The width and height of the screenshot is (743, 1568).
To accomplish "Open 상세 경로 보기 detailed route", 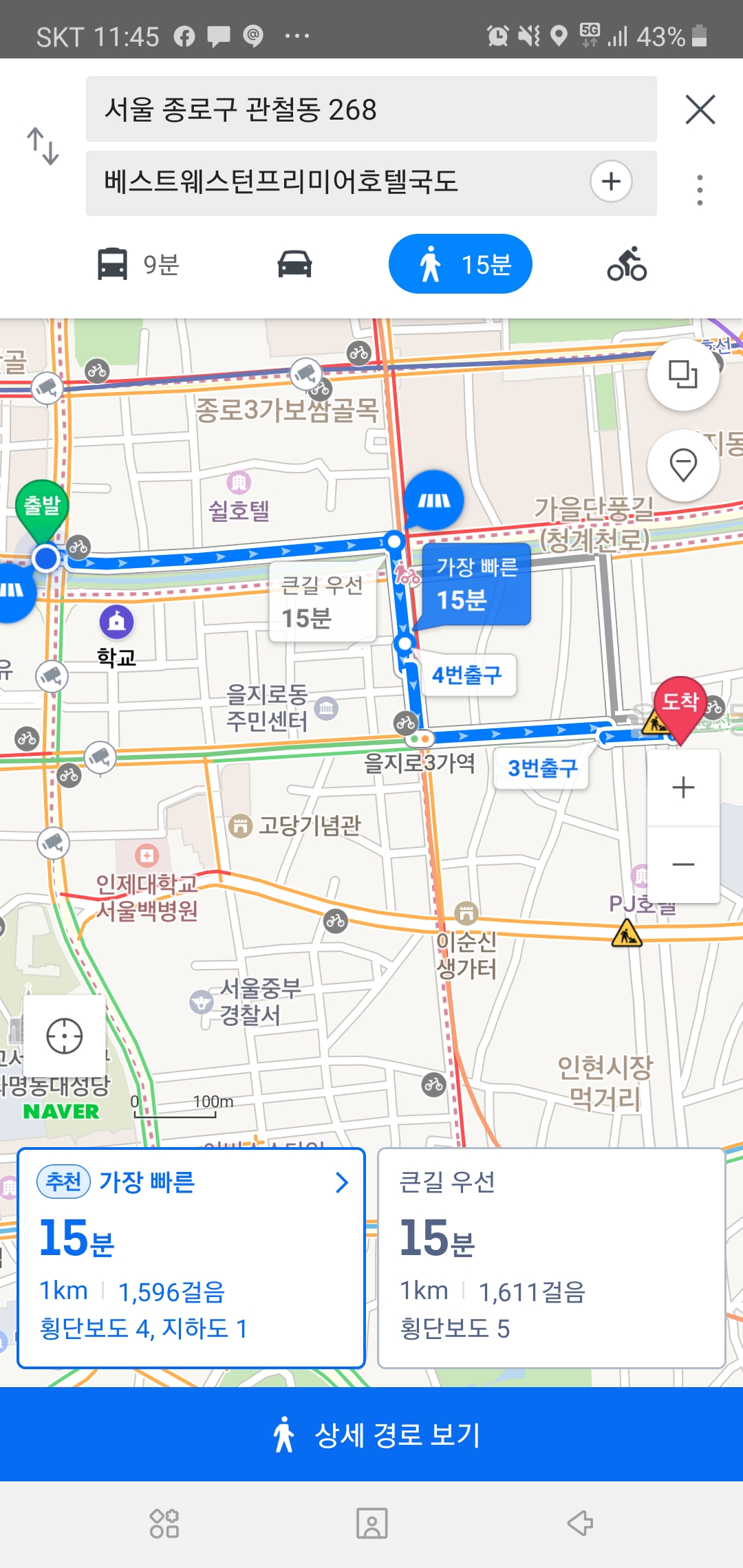I will coord(371,1435).
